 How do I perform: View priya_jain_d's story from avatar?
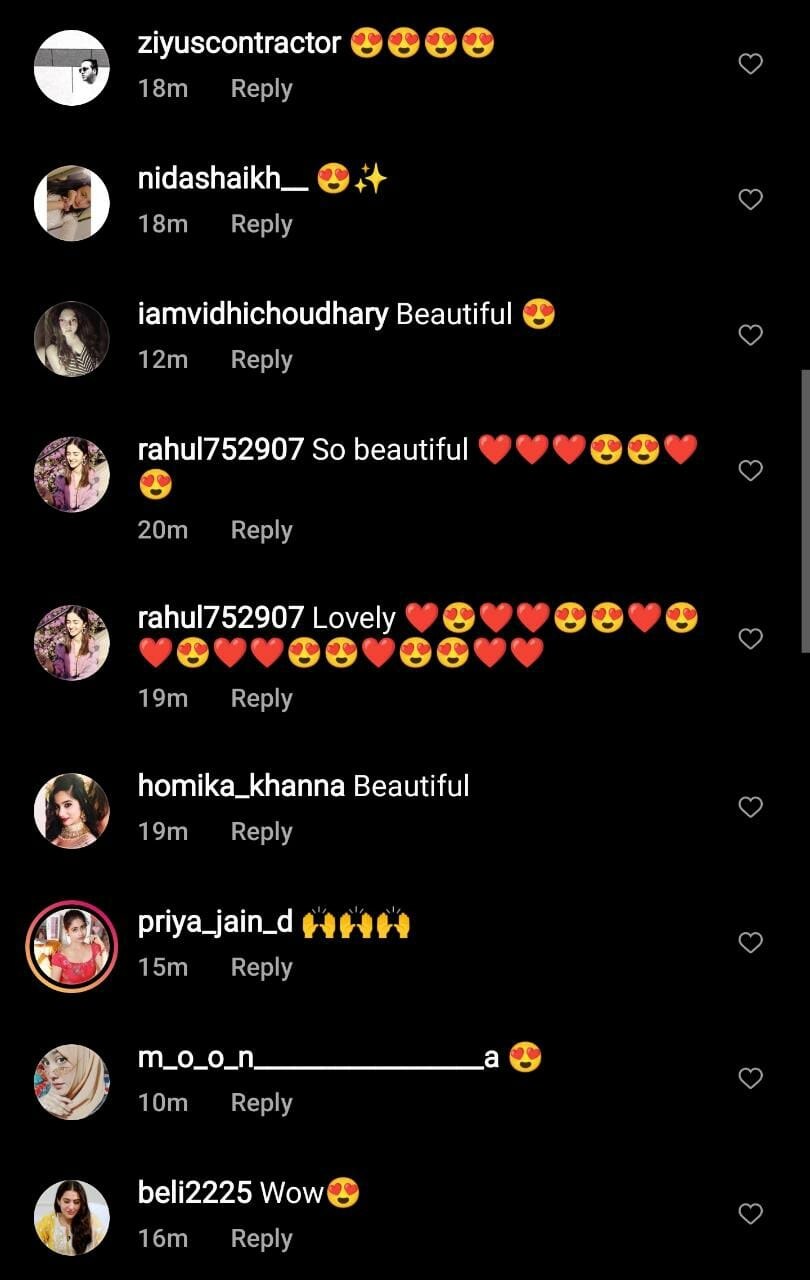click(x=71, y=946)
